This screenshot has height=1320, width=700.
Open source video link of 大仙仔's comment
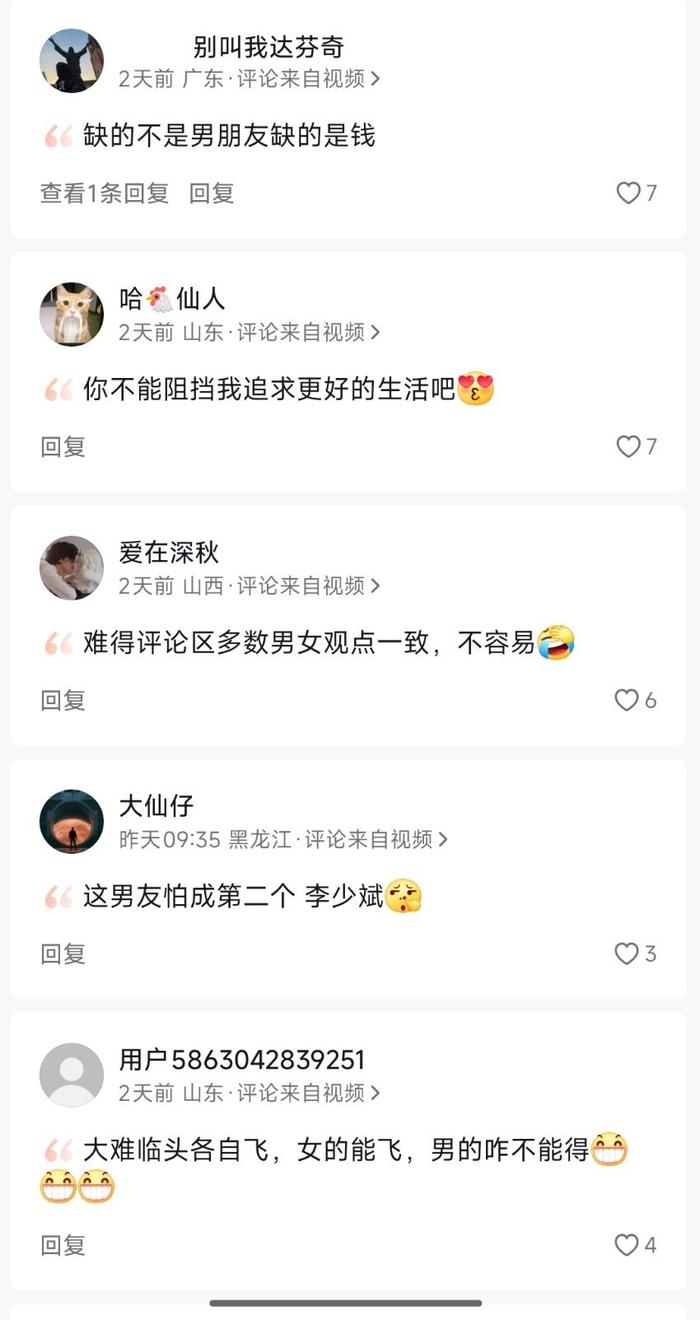[376, 839]
